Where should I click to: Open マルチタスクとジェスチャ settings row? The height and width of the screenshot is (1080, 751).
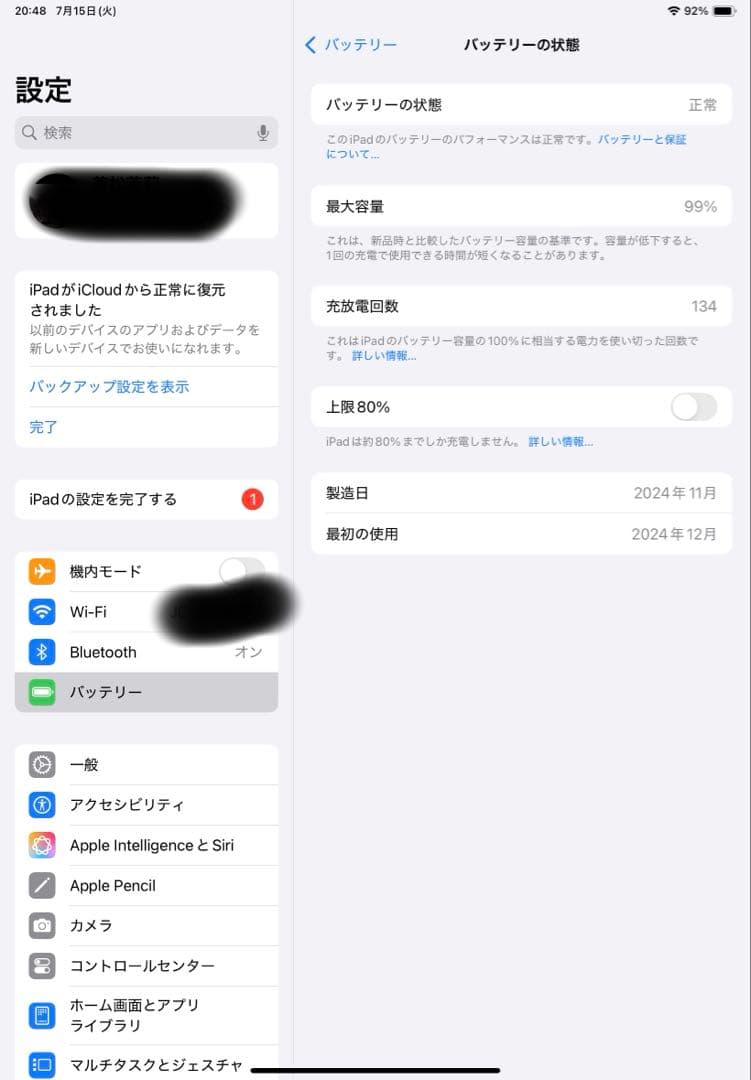click(146, 1066)
